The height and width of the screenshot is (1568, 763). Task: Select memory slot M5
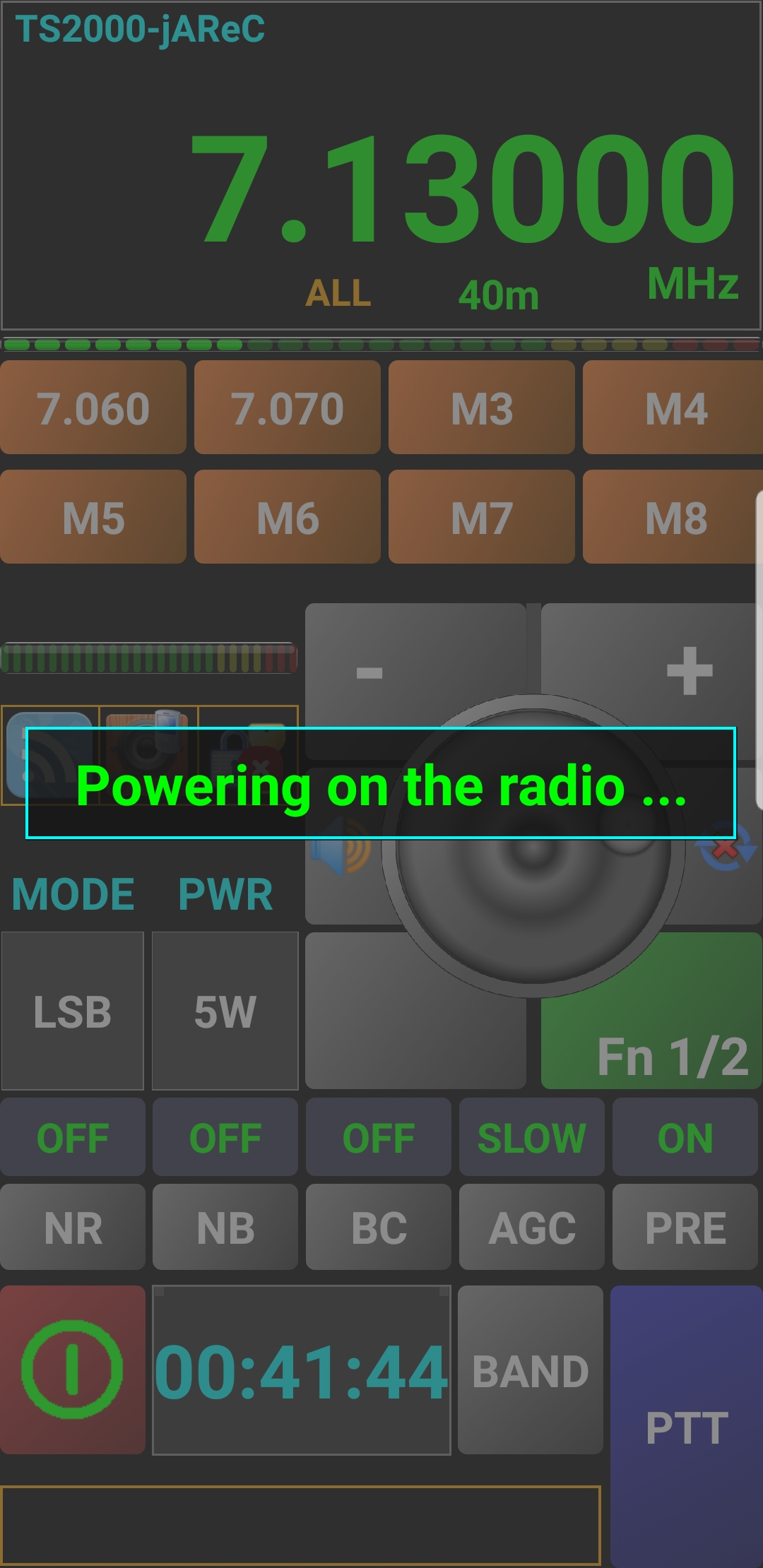[93, 517]
